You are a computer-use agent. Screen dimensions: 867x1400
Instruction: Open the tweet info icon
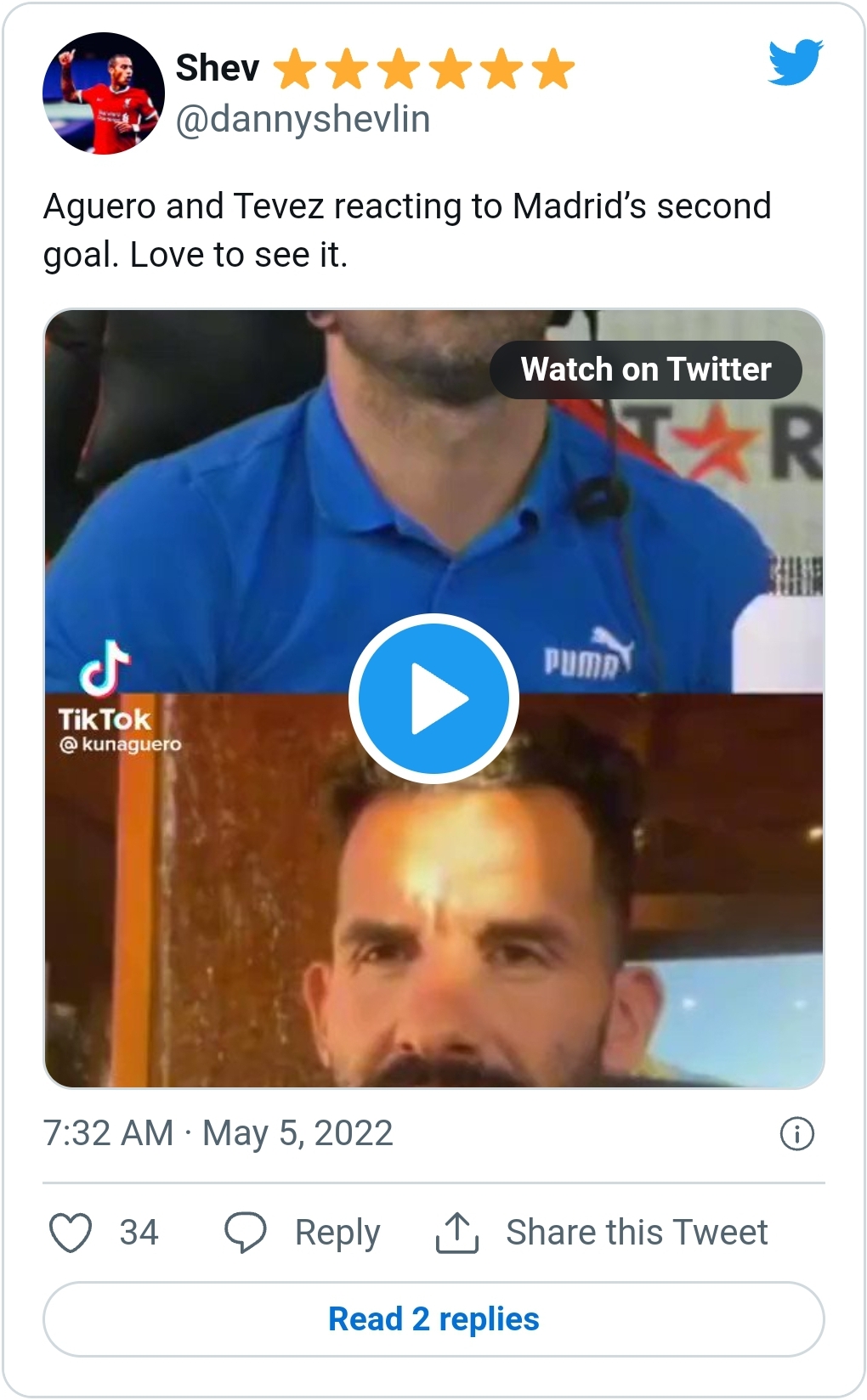click(796, 1134)
